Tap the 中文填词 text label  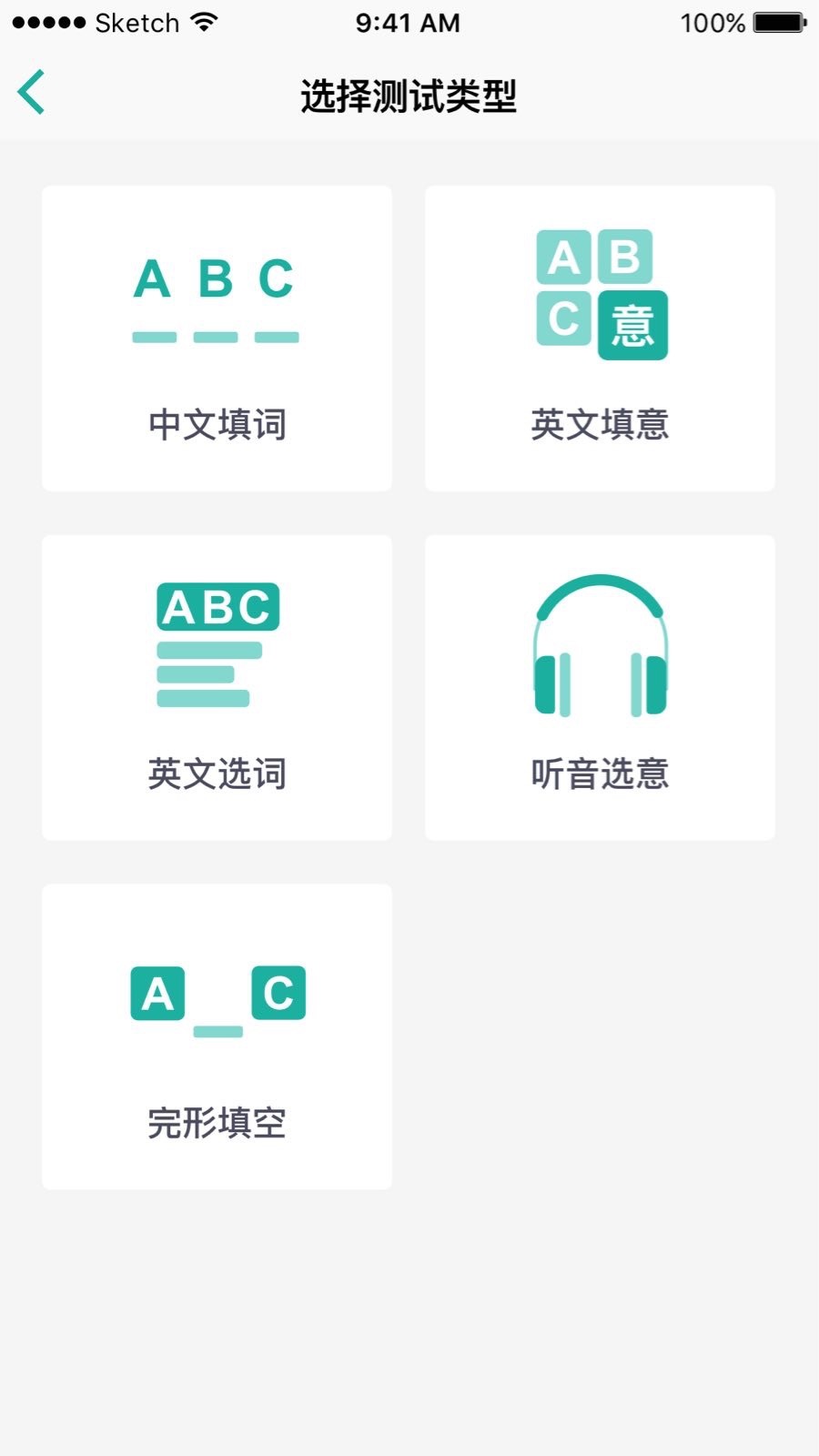coord(216,424)
